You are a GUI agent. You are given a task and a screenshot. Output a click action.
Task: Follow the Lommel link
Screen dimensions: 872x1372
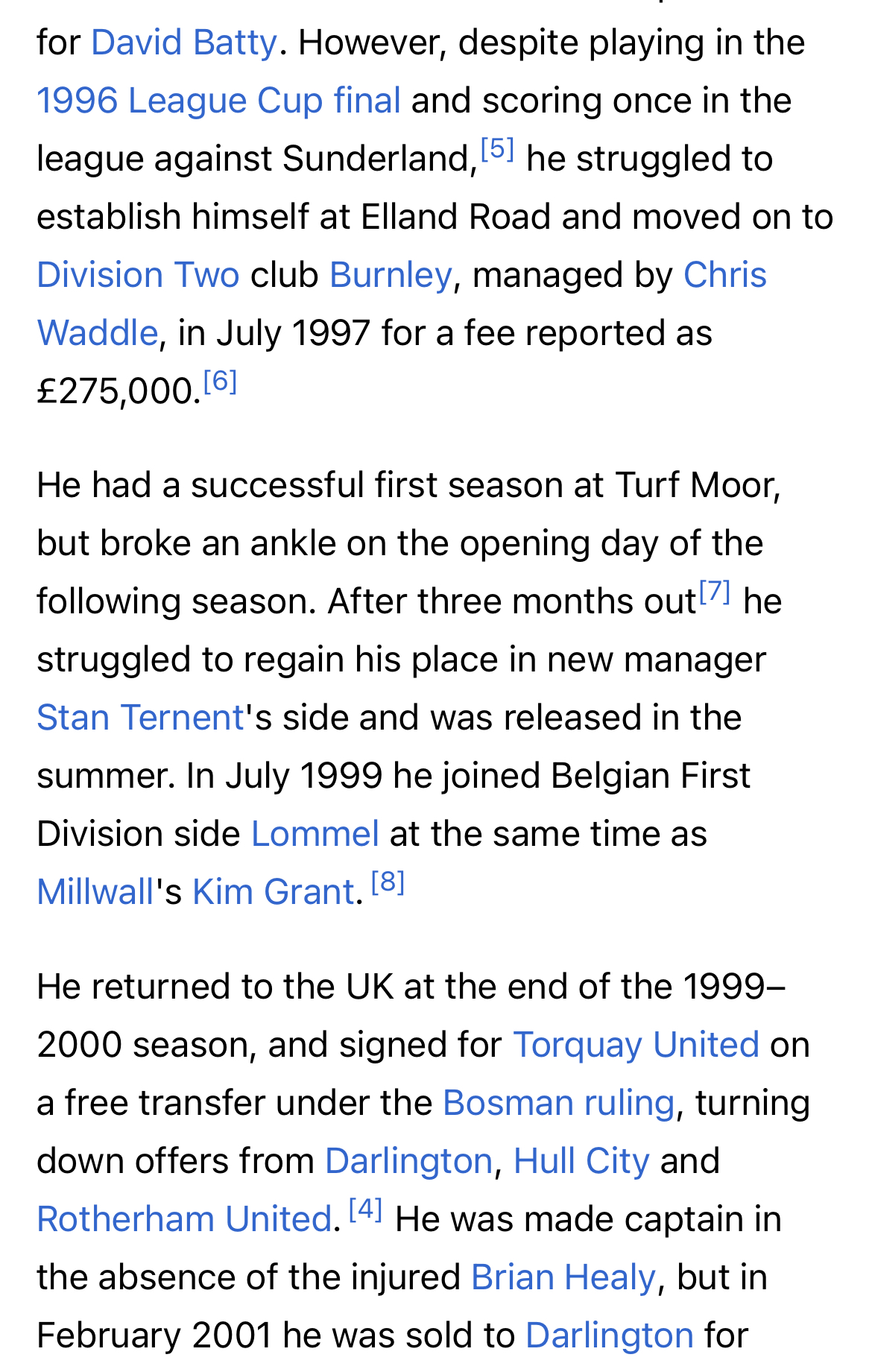pyautogui.click(x=315, y=834)
